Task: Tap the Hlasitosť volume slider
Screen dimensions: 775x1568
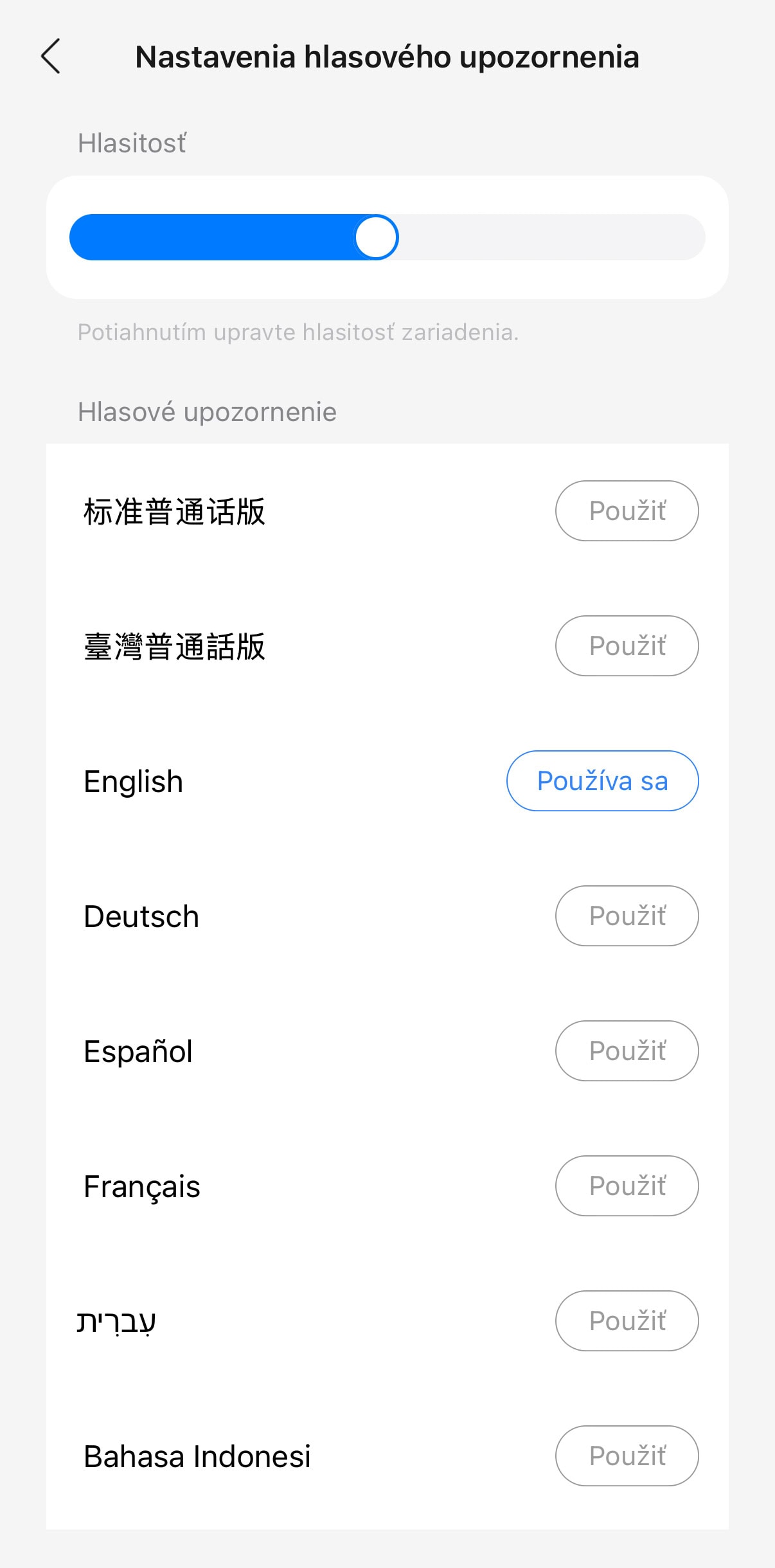Action: click(x=387, y=237)
